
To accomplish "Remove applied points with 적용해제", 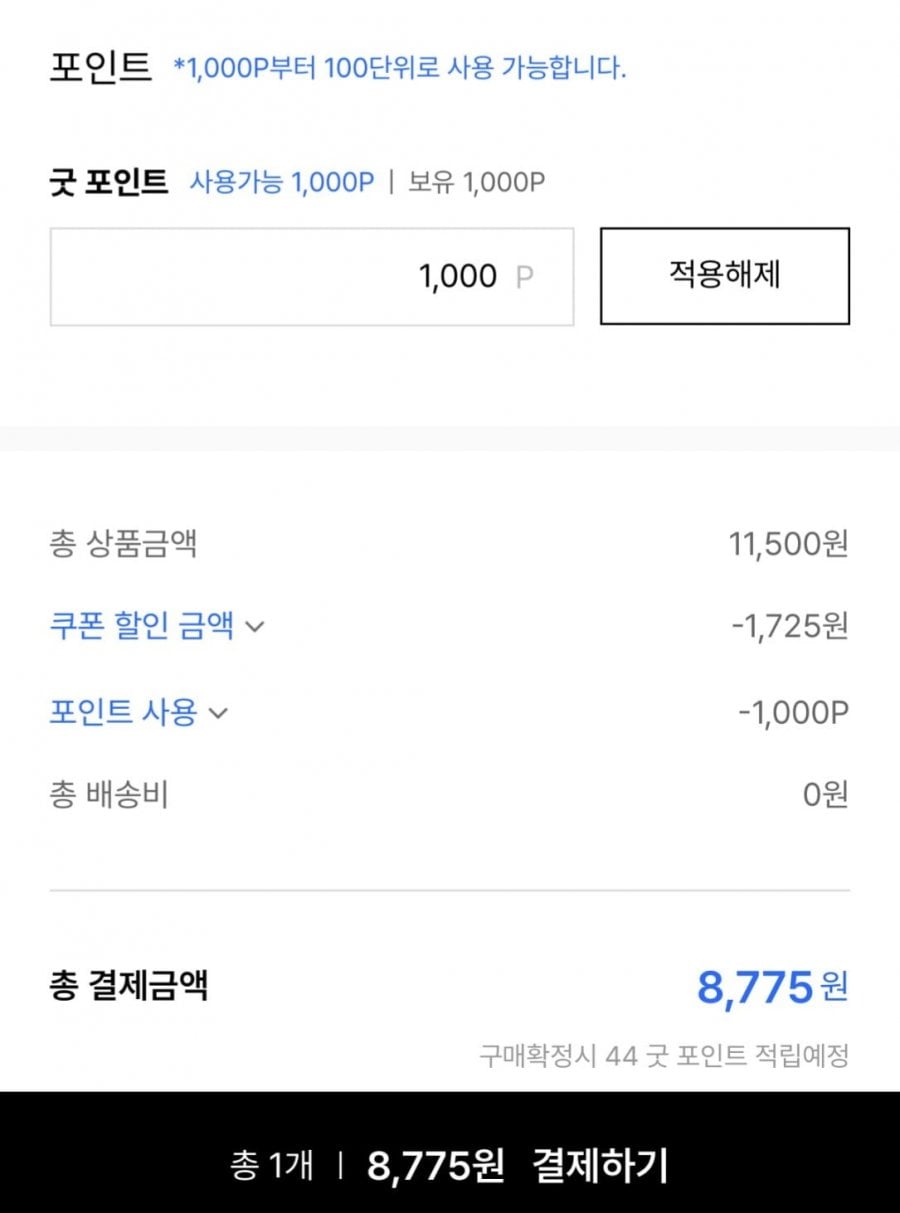I will 724,276.
